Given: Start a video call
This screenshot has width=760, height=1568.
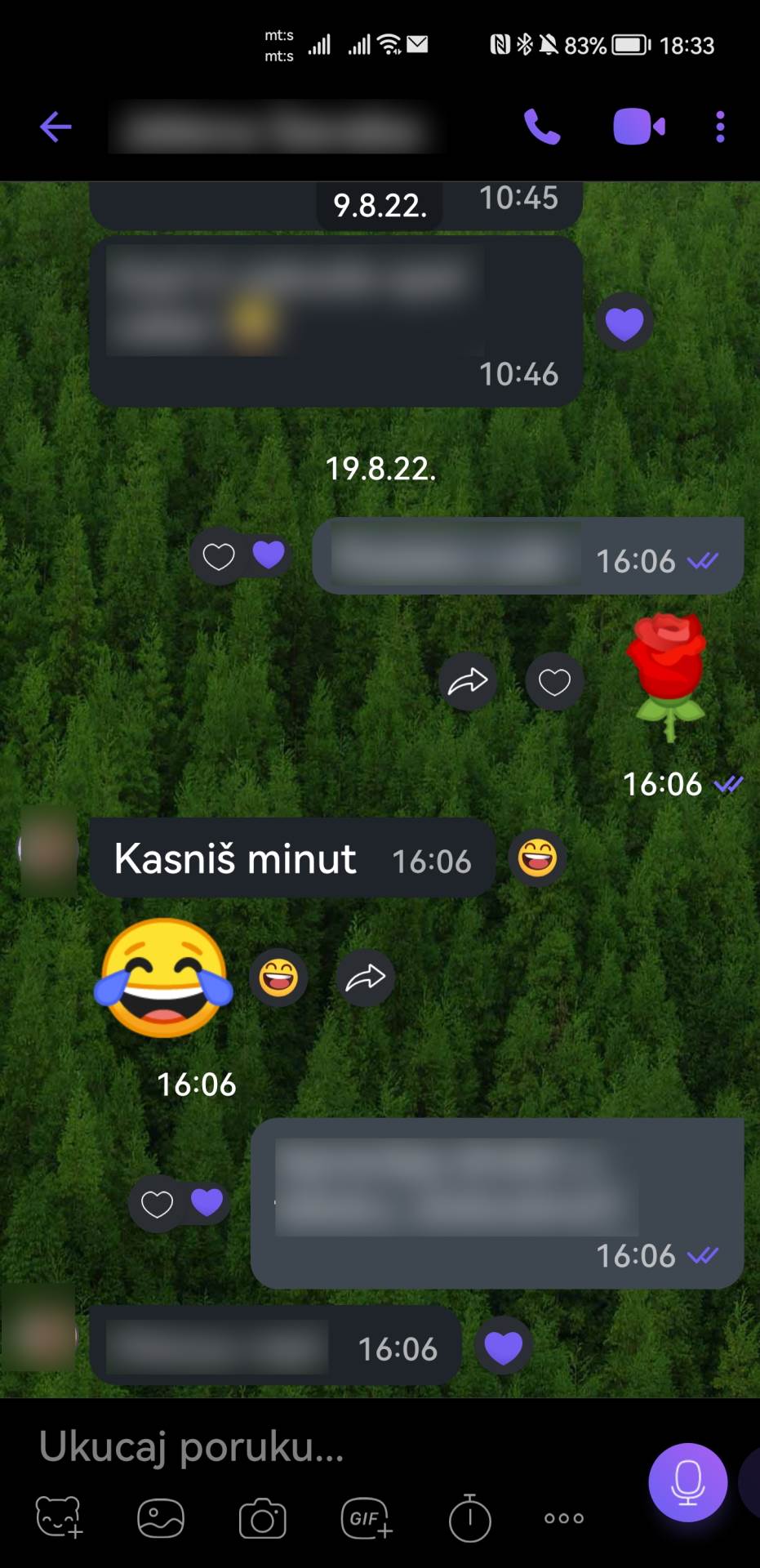Looking at the screenshot, I should [x=638, y=127].
